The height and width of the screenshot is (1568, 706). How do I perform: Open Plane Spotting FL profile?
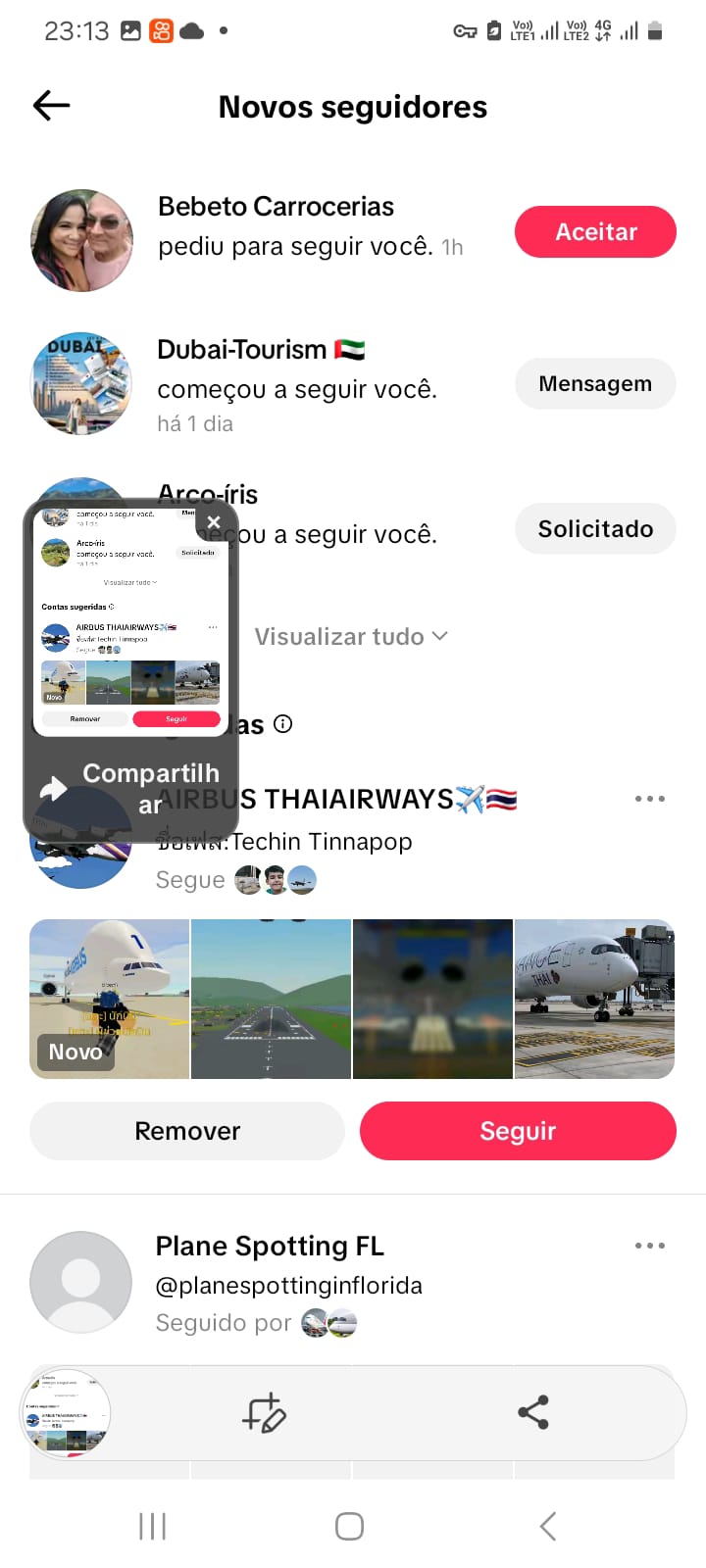pyautogui.click(x=270, y=1247)
